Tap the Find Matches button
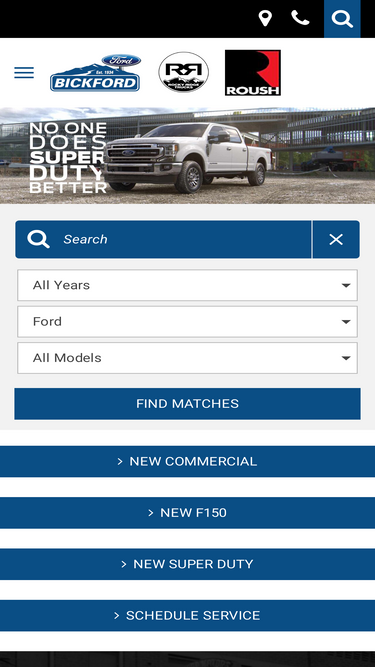The image size is (375, 667). coord(188,404)
